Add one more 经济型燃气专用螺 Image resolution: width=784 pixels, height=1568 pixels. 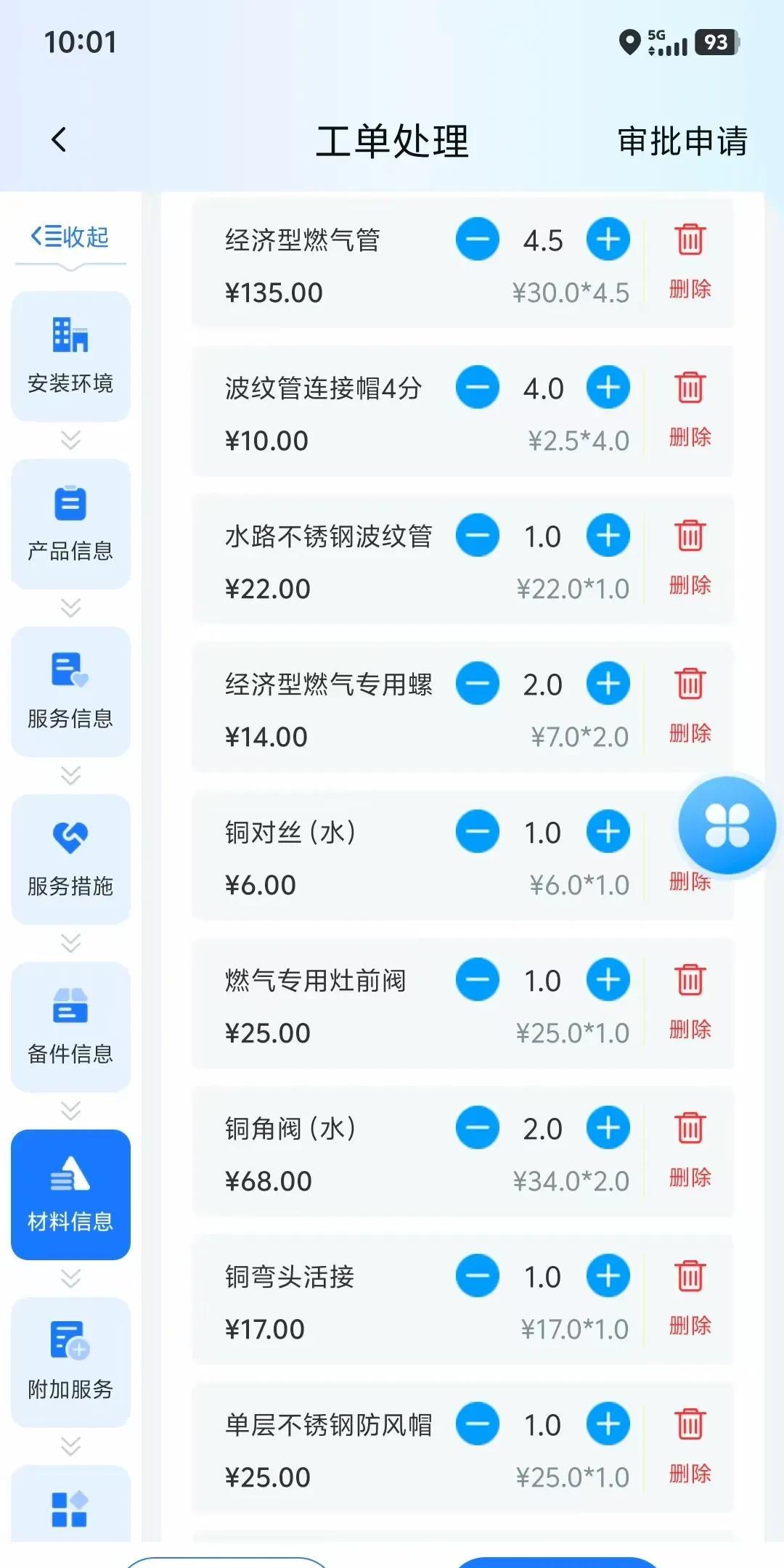coord(608,684)
